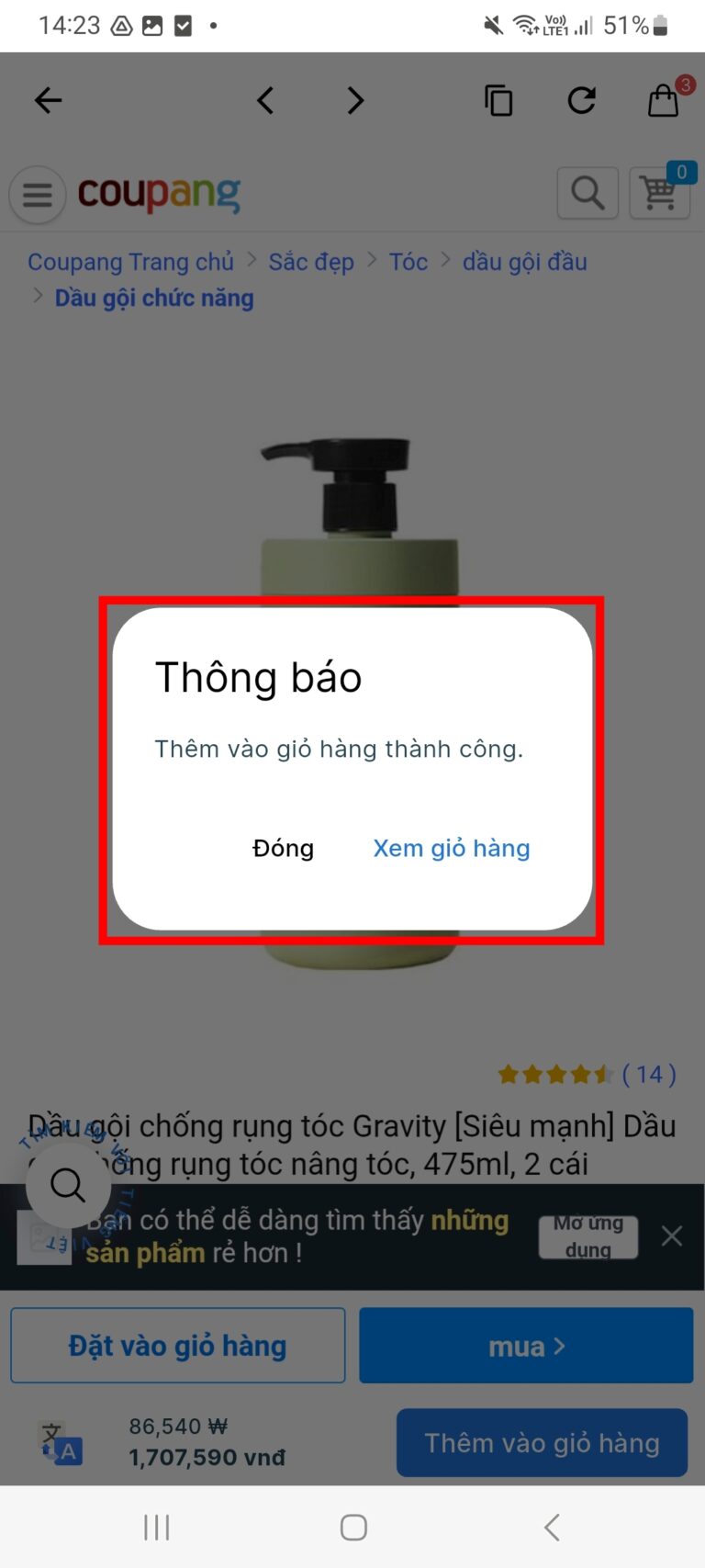Navigate to the previous web page

[x=265, y=100]
